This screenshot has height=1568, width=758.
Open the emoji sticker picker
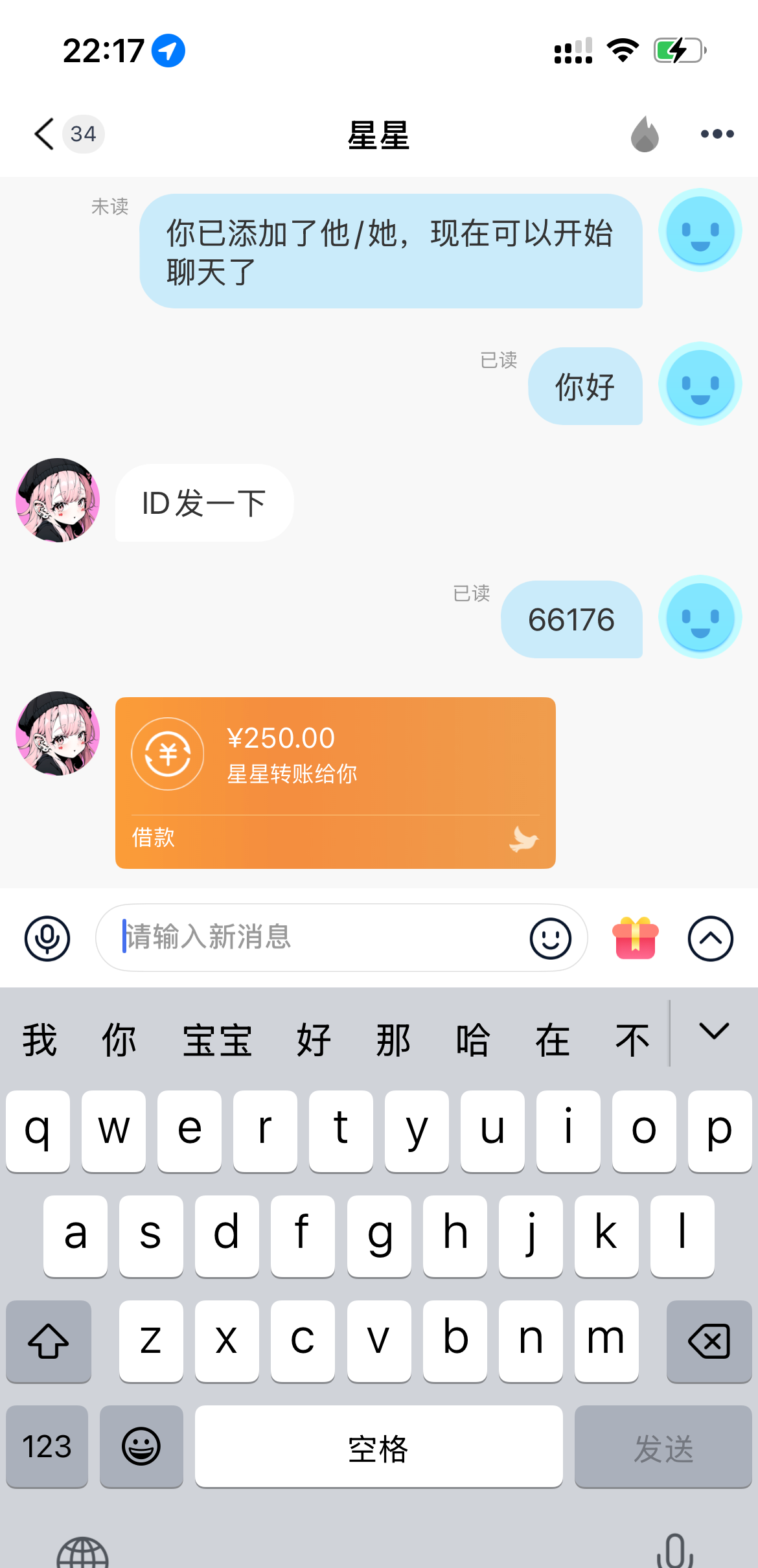click(x=550, y=938)
